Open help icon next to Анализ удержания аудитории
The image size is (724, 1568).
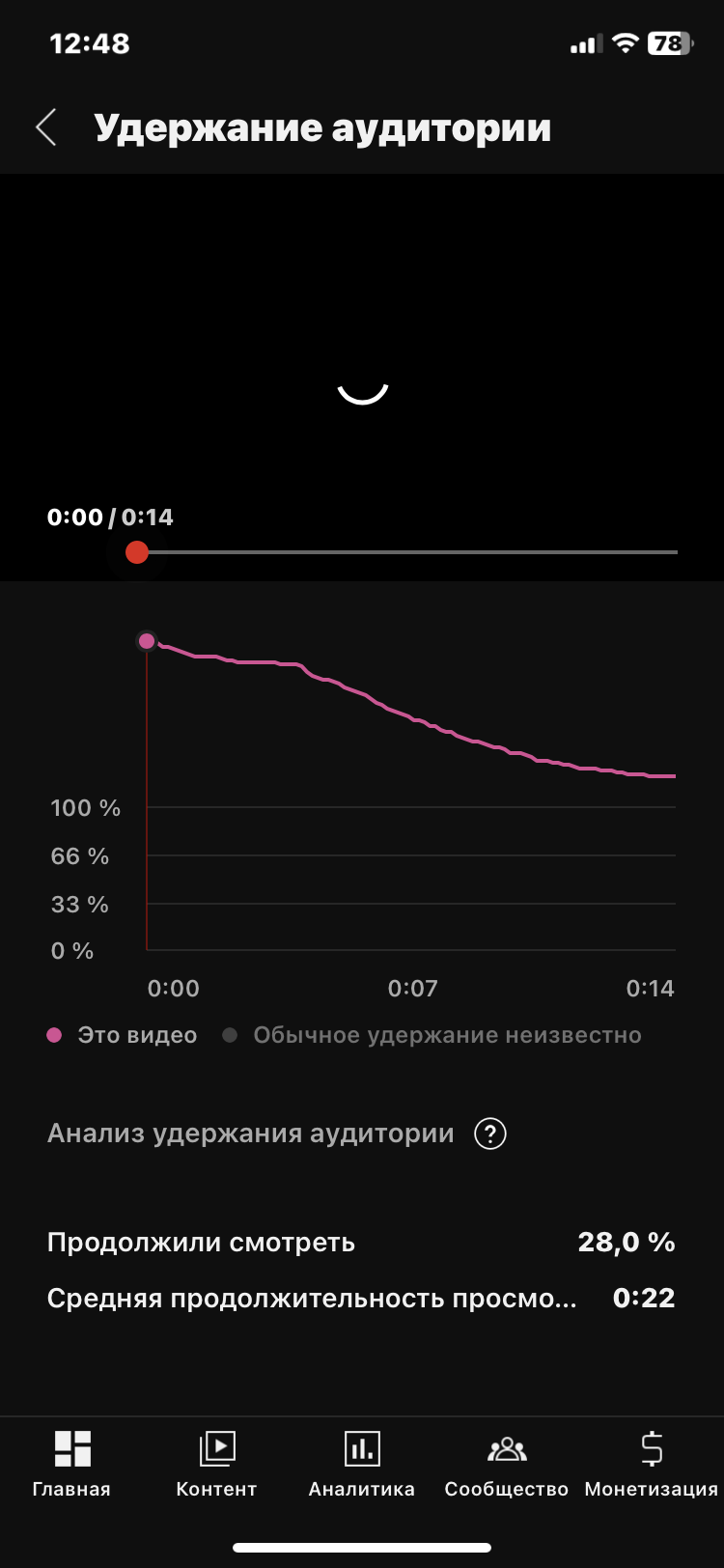pos(490,1134)
